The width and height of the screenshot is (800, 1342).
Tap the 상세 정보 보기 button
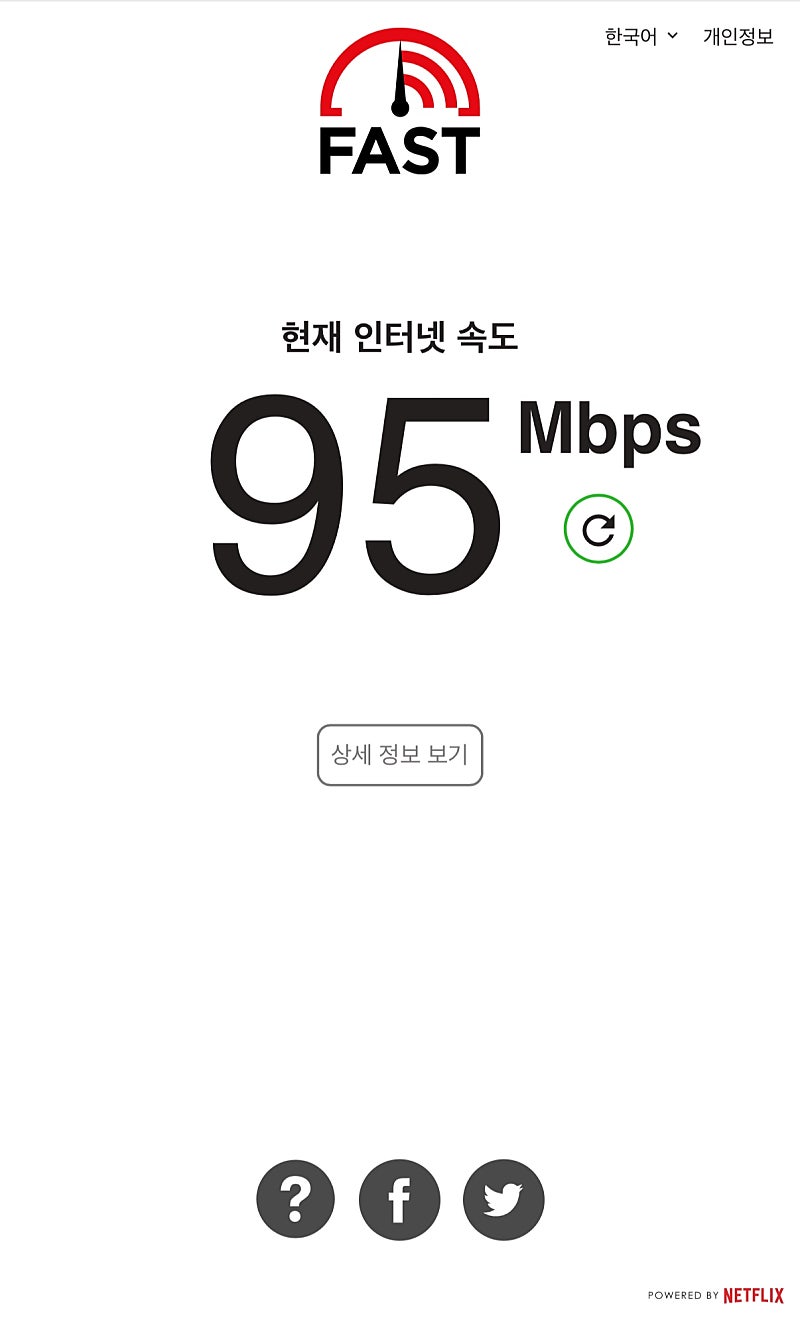tap(400, 755)
